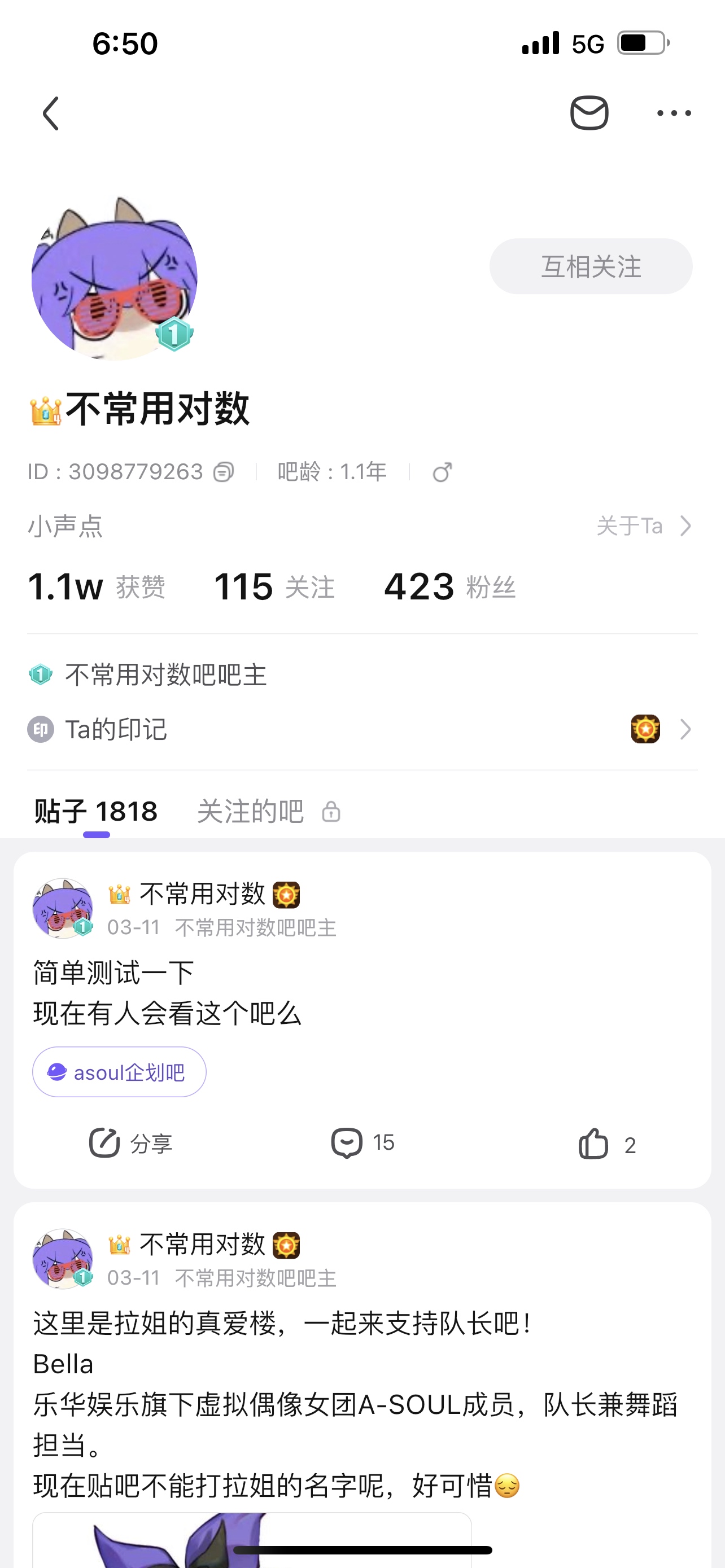Open the private message envelope icon
Viewport: 725px width, 1568px height.
tap(589, 113)
